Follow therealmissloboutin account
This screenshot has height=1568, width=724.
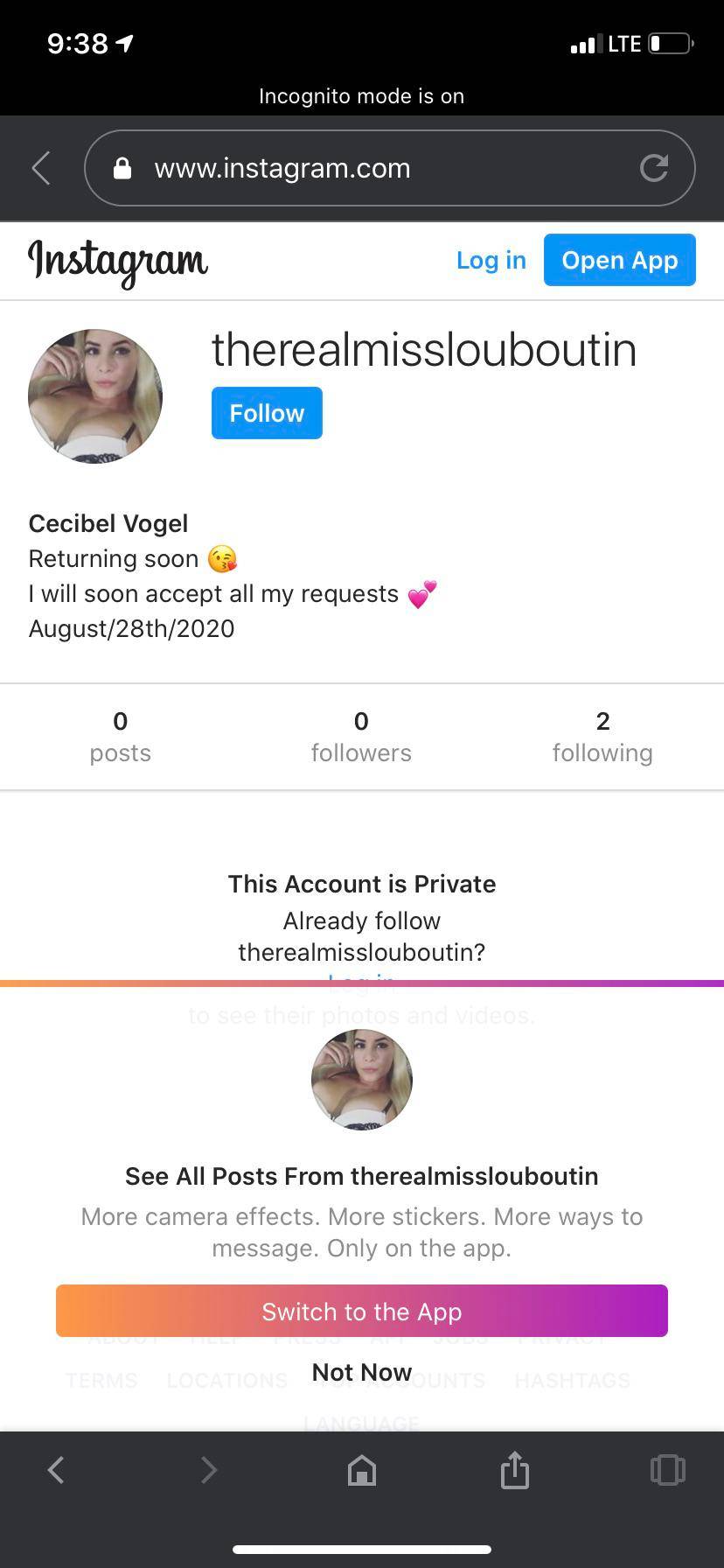point(267,413)
